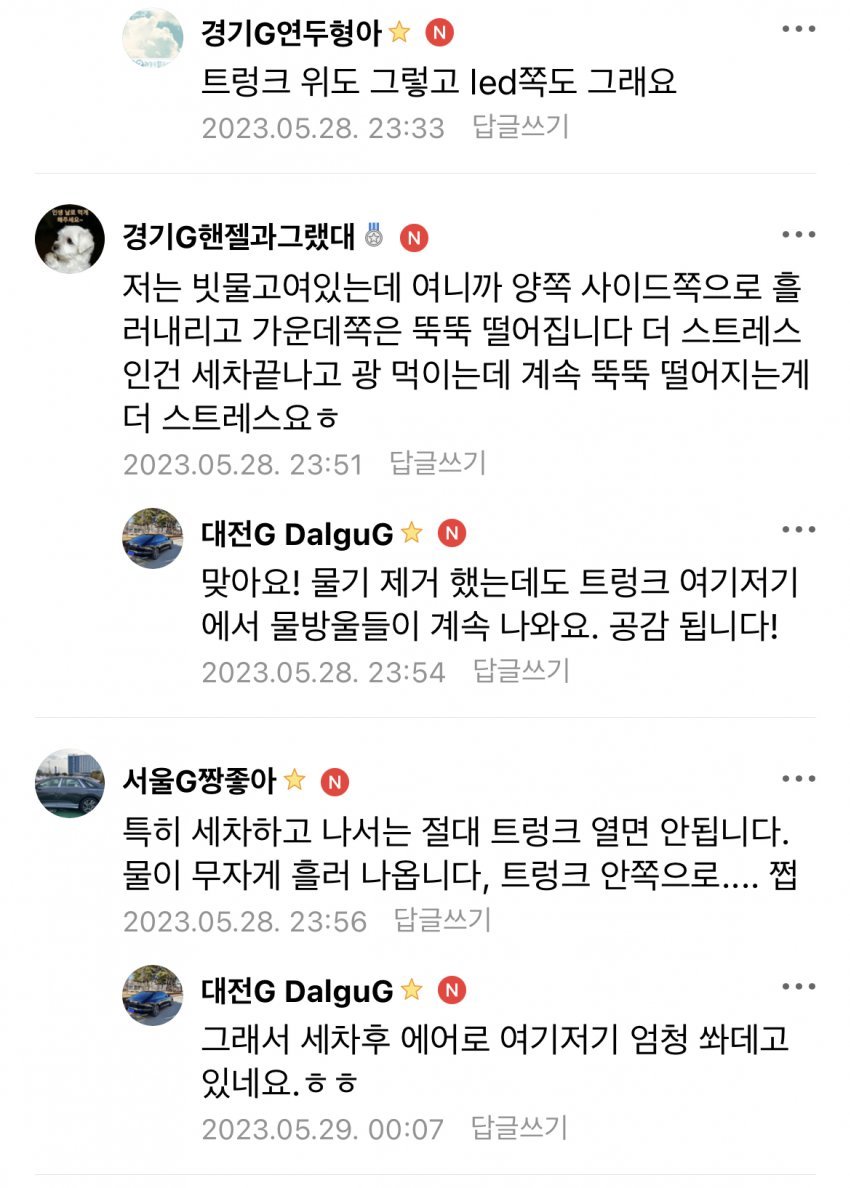850x1188 pixels.
Task: Tap 답글쓰기 under 서울G짱좋아's 23:56 comment
Action: [442, 920]
